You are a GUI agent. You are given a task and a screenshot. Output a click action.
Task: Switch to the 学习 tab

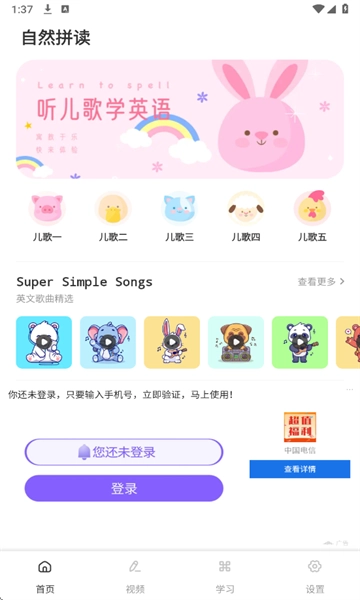(x=225, y=576)
